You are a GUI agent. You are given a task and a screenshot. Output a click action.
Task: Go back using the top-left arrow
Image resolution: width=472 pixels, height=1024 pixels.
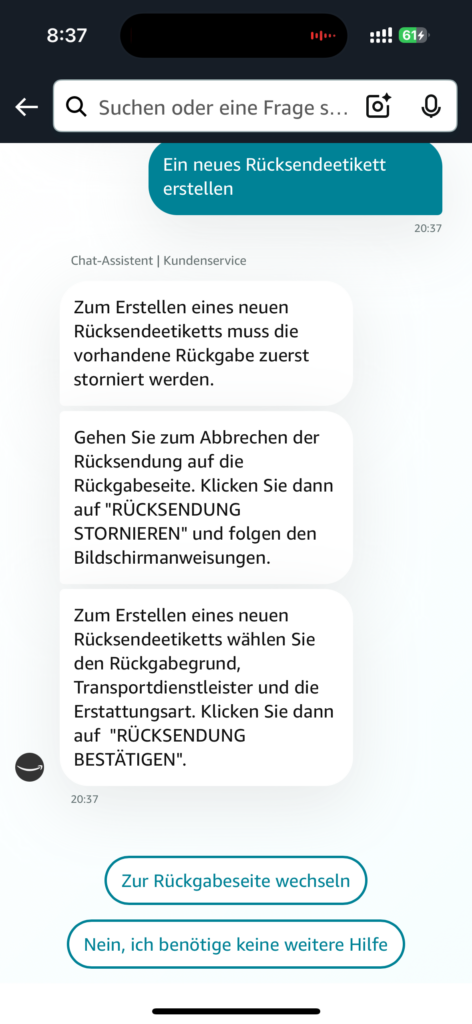(x=27, y=106)
